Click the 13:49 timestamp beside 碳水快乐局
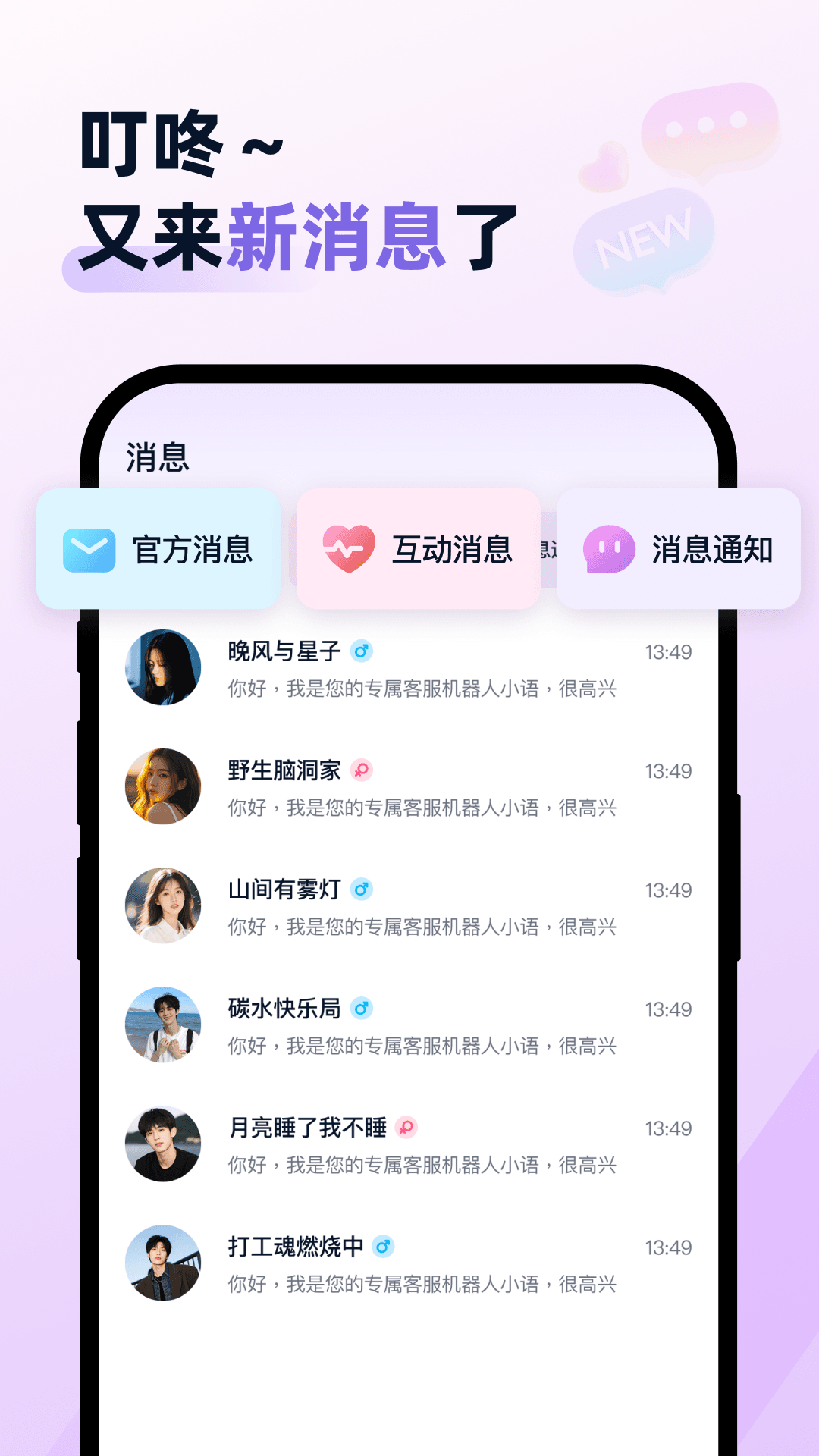The image size is (819, 1456). (669, 1009)
